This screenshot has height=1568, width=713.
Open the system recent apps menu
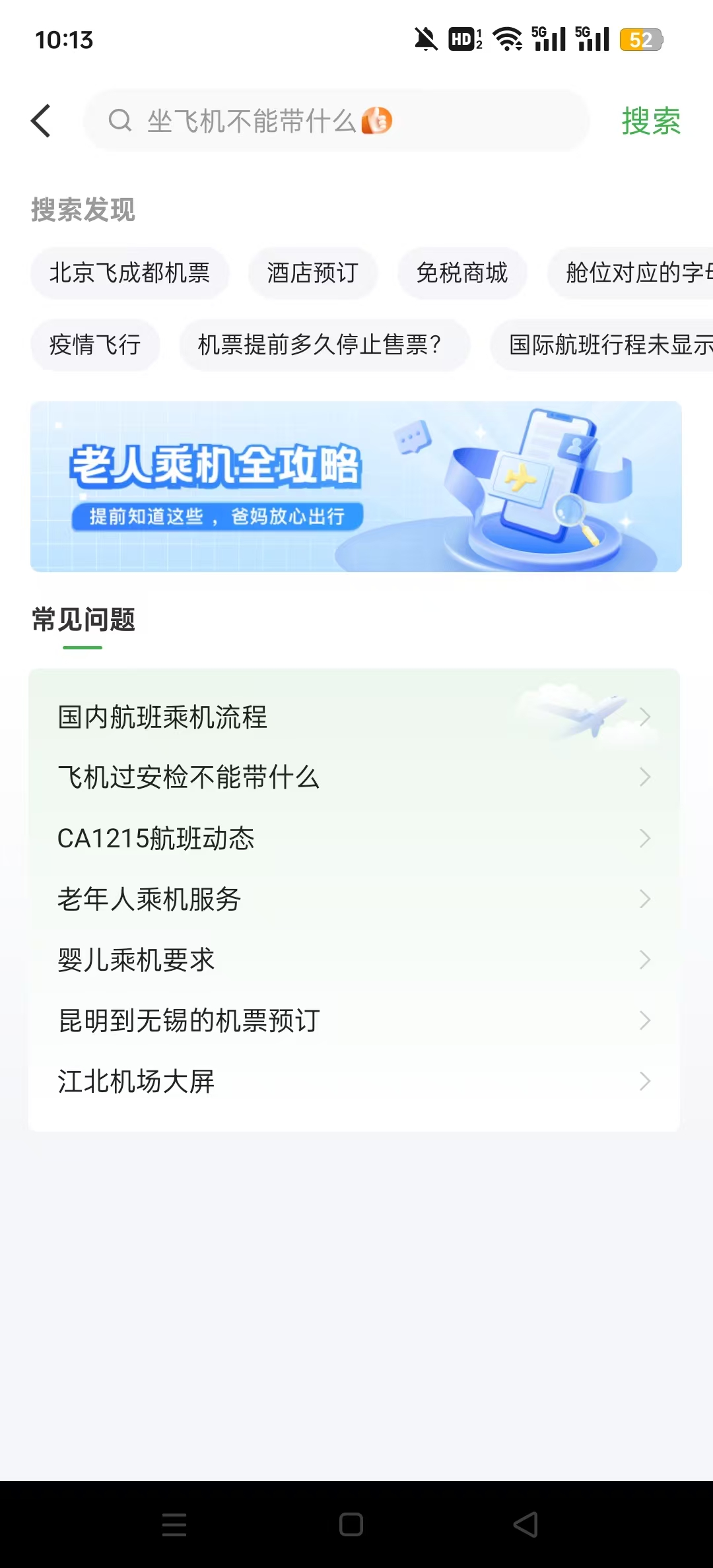tap(174, 1524)
